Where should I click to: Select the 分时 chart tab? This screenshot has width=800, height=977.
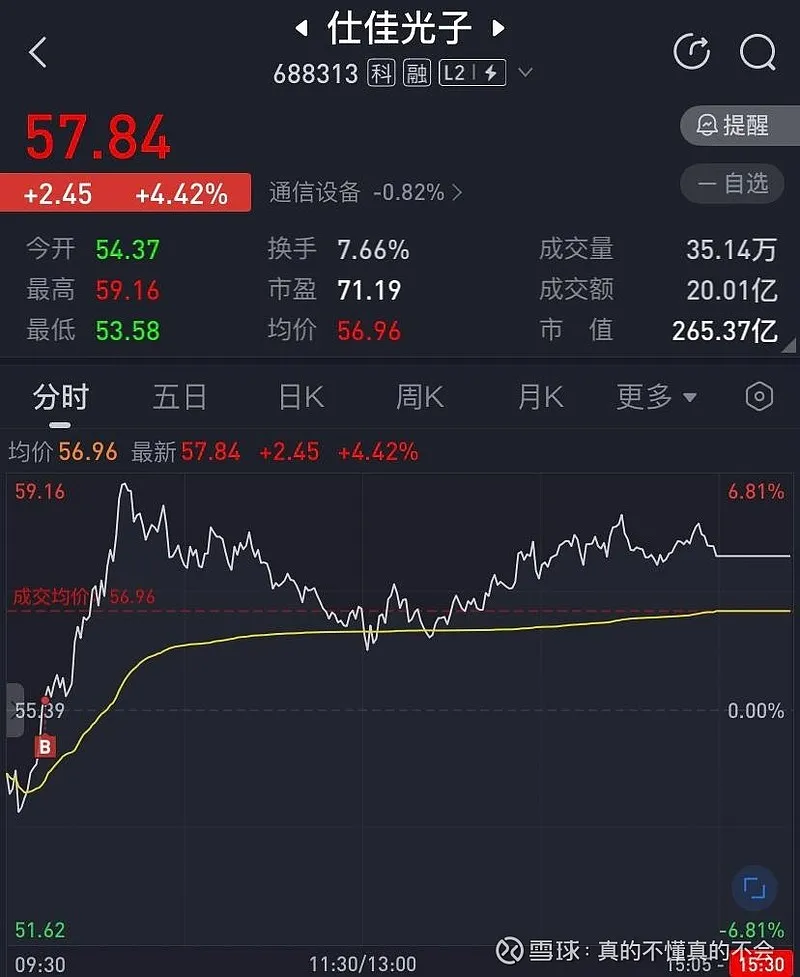click(61, 397)
